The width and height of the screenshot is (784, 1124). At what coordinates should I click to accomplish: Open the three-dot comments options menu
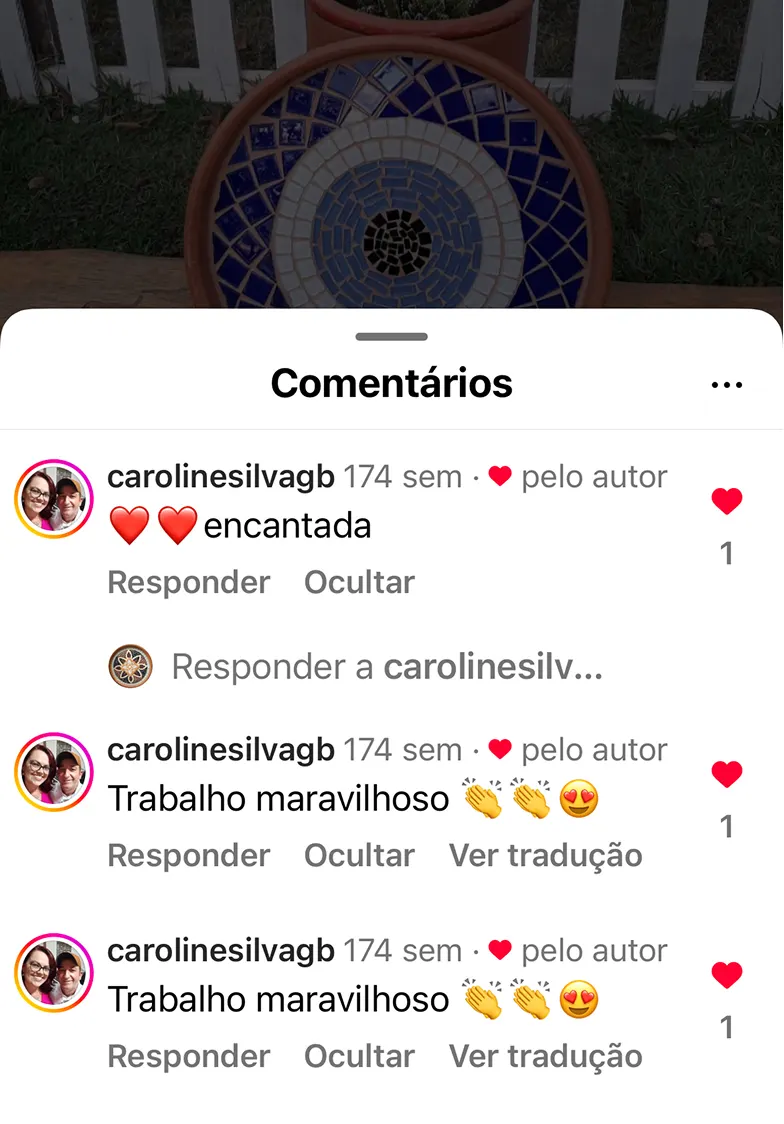727,385
